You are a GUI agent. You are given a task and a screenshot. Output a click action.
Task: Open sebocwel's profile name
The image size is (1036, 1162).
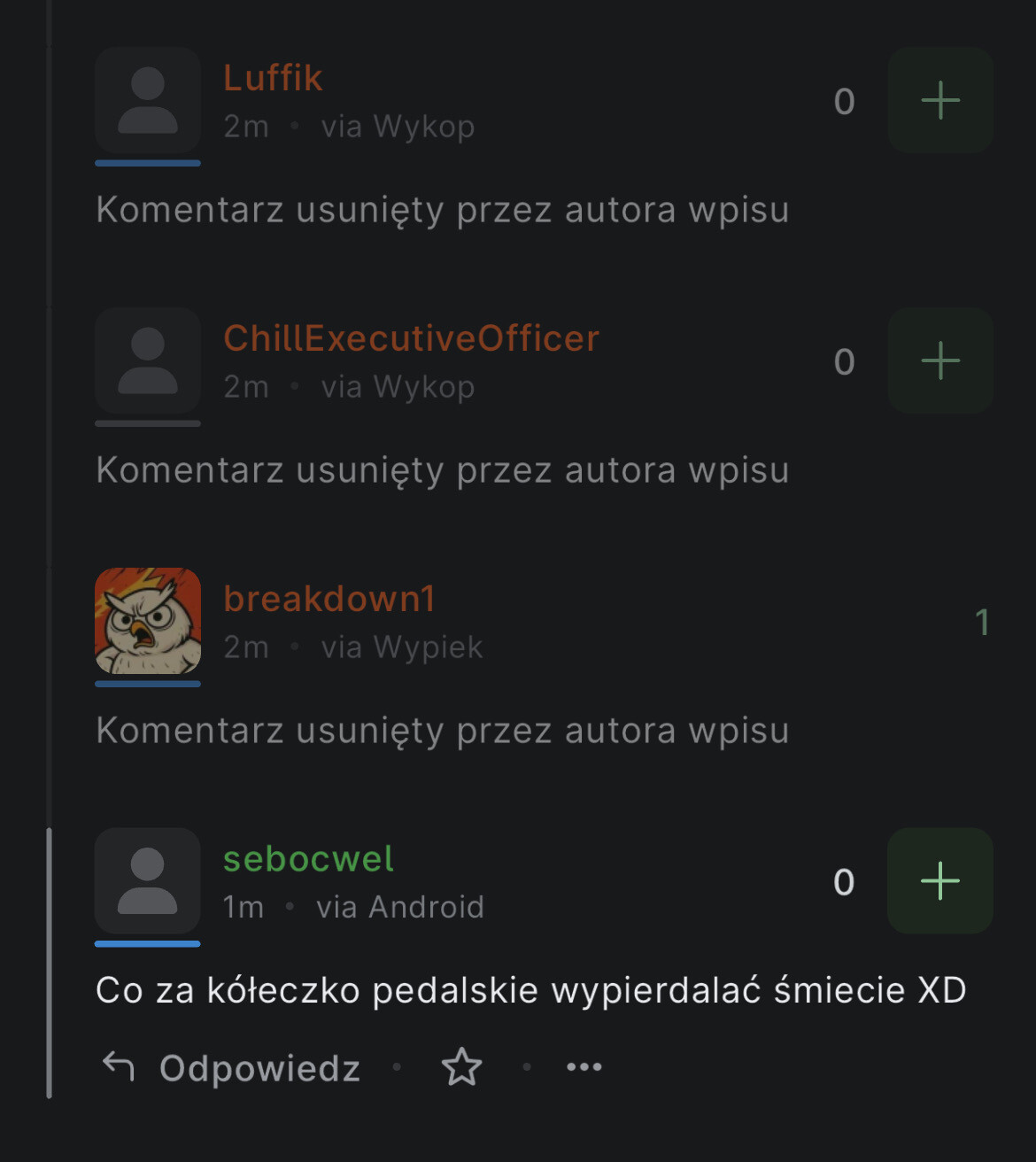(x=308, y=859)
